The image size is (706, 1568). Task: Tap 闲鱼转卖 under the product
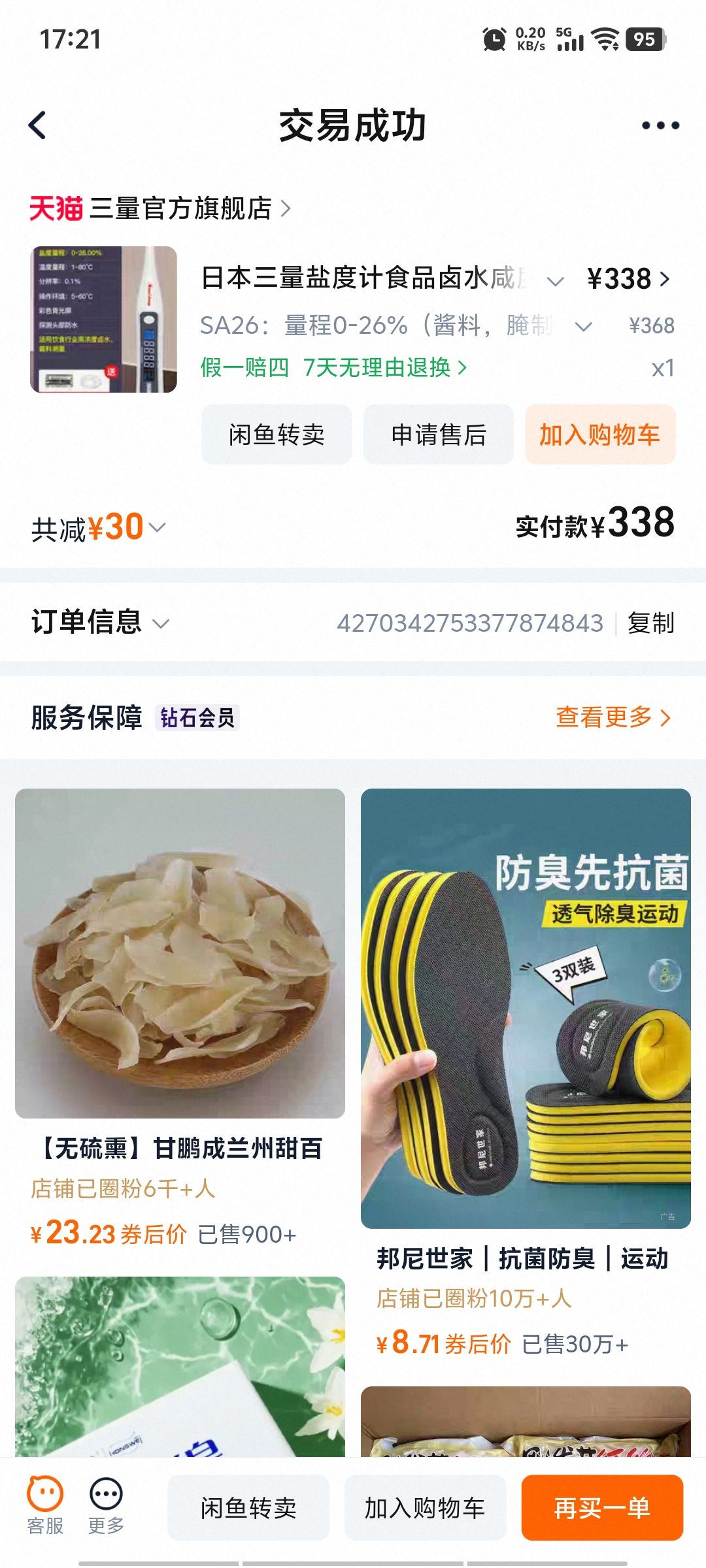pyautogui.click(x=276, y=435)
